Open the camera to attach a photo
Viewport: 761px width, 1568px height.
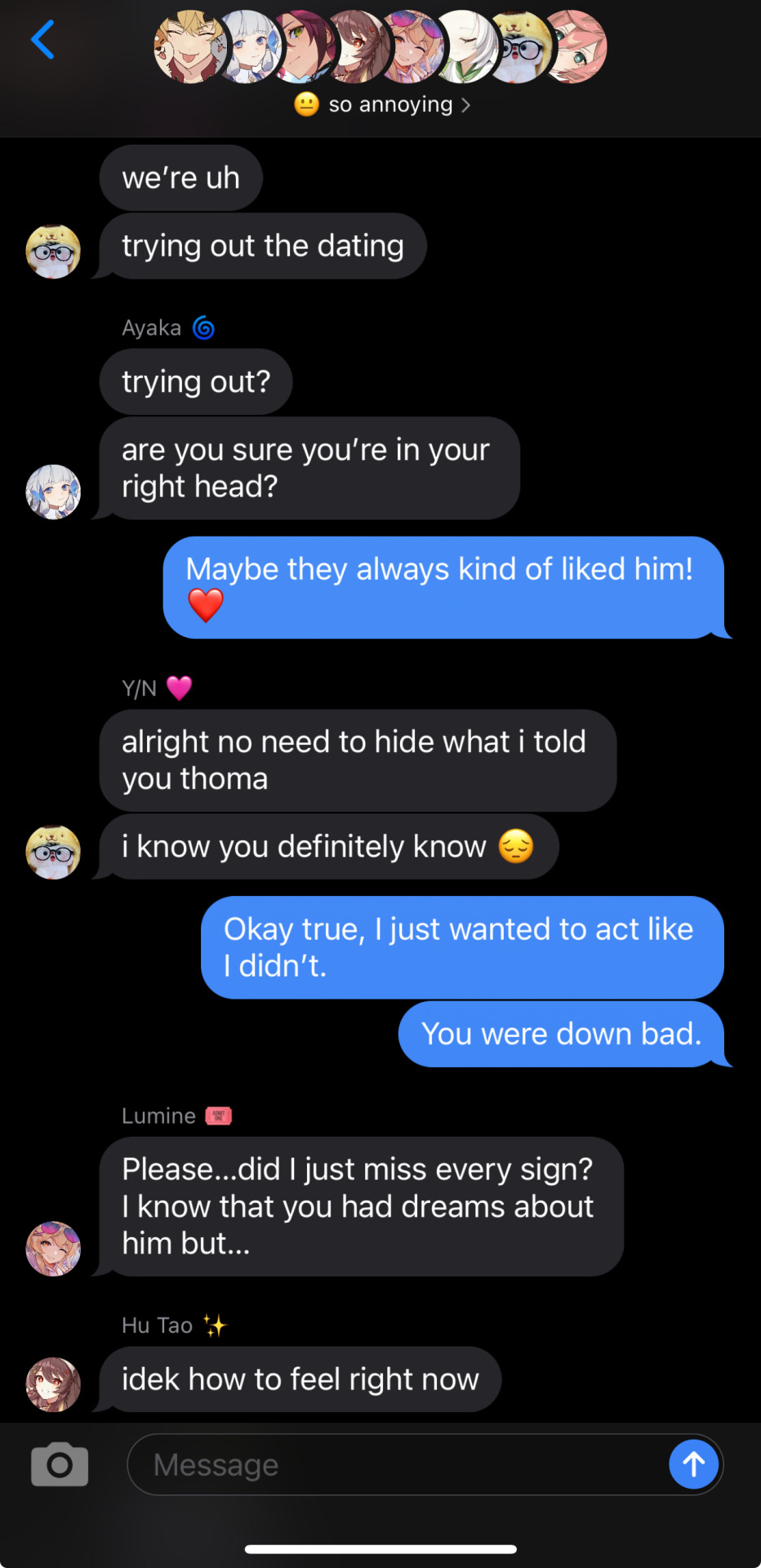[x=60, y=1464]
